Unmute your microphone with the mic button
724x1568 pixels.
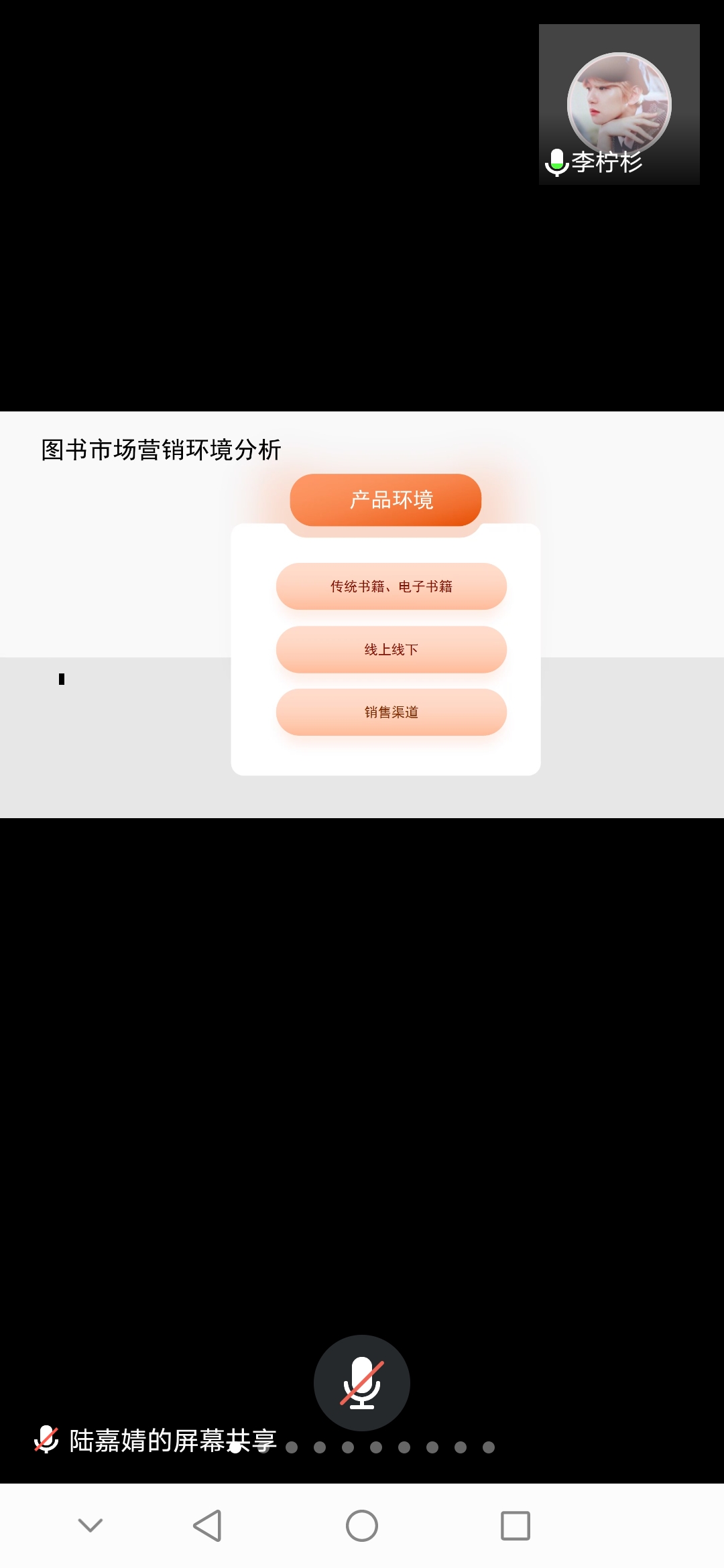point(361,1382)
